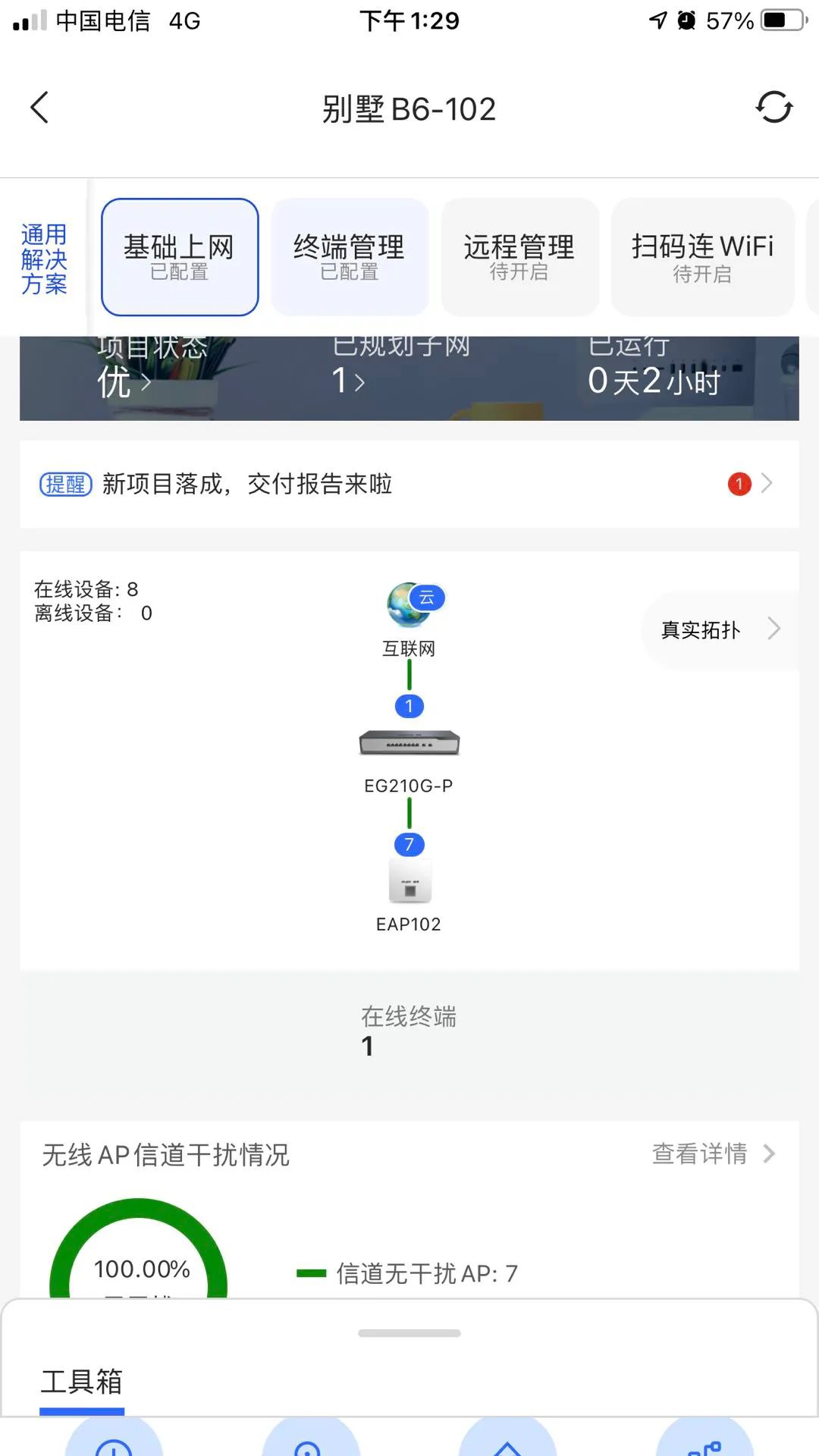The image size is (819, 1456).
Task: Open 项目状态 优 details
Action: (124, 381)
